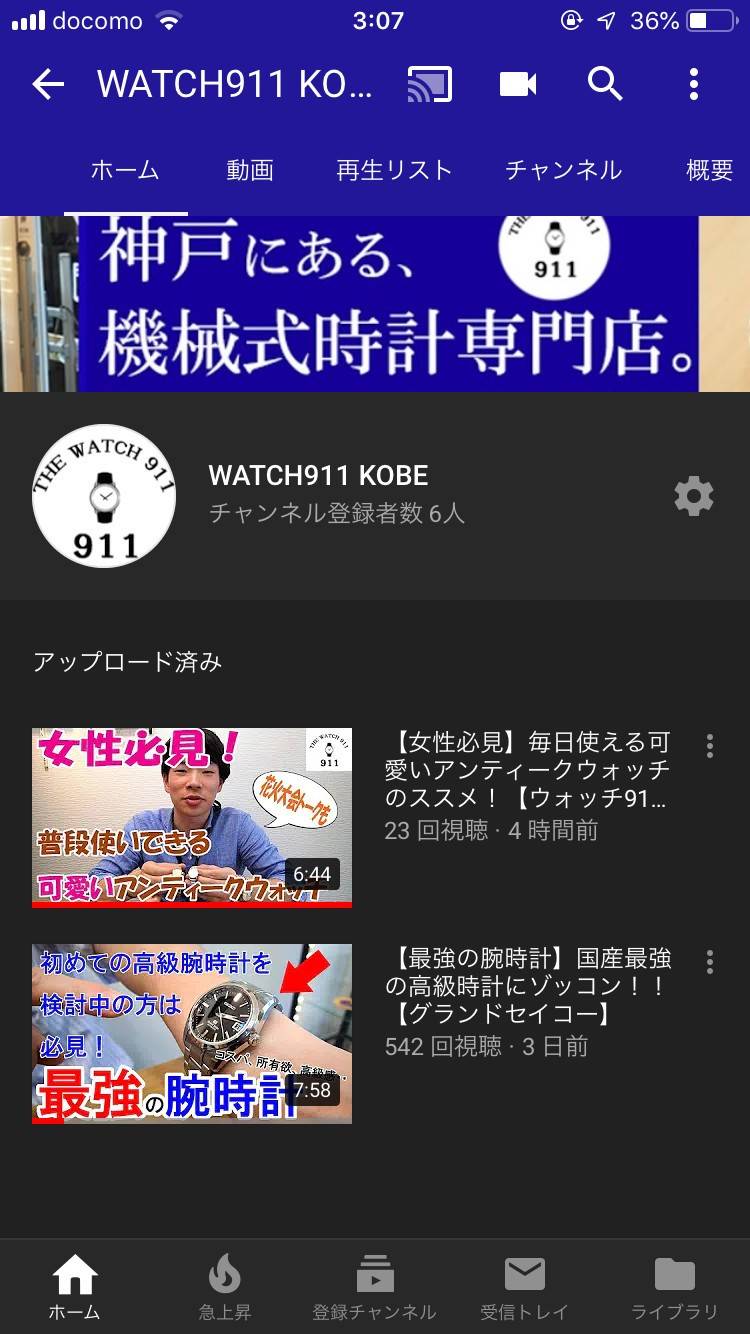
Task: Open the ライブラリ library tab
Action: [675, 1288]
